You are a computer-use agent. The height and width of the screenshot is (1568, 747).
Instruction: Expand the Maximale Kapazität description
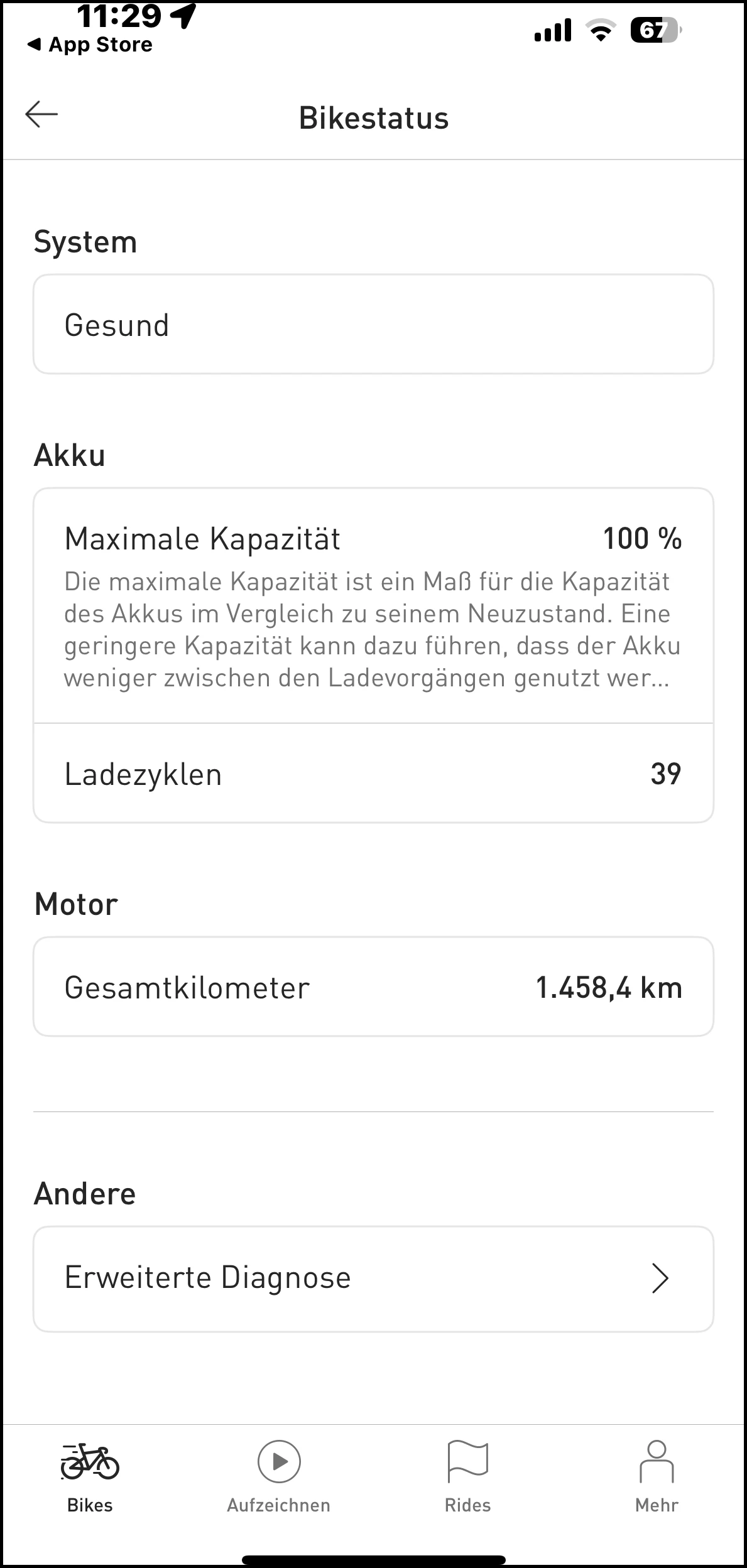point(373,630)
